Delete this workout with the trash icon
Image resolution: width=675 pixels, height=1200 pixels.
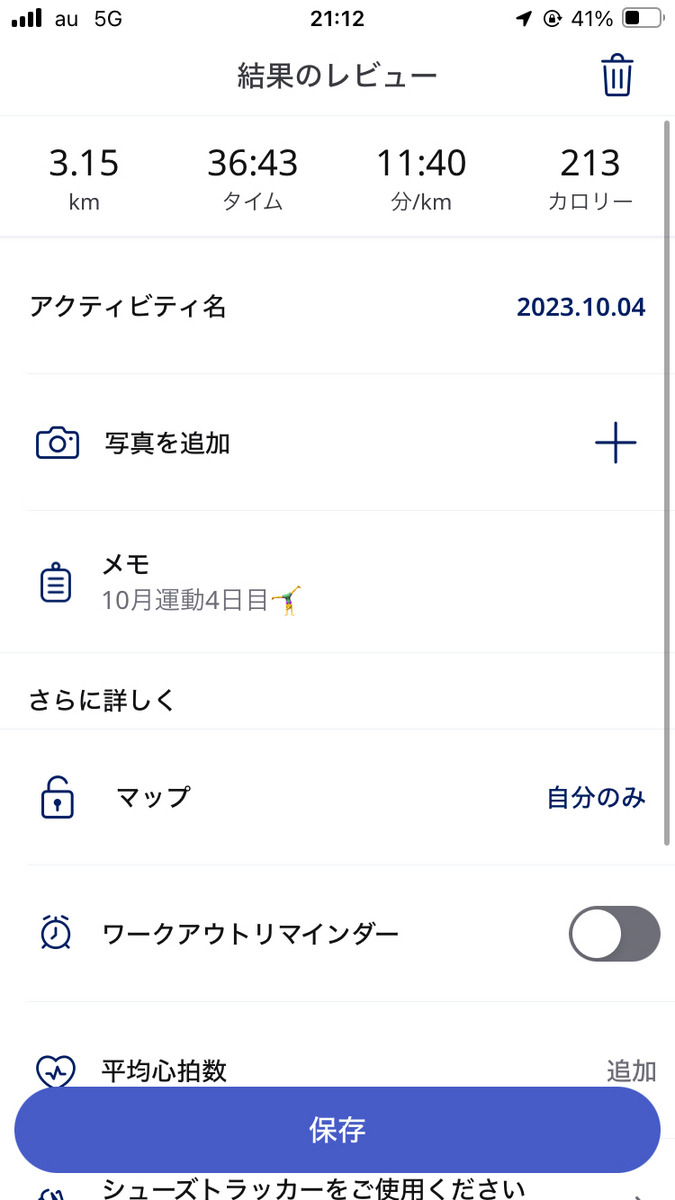pyautogui.click(x=617, y=76)
